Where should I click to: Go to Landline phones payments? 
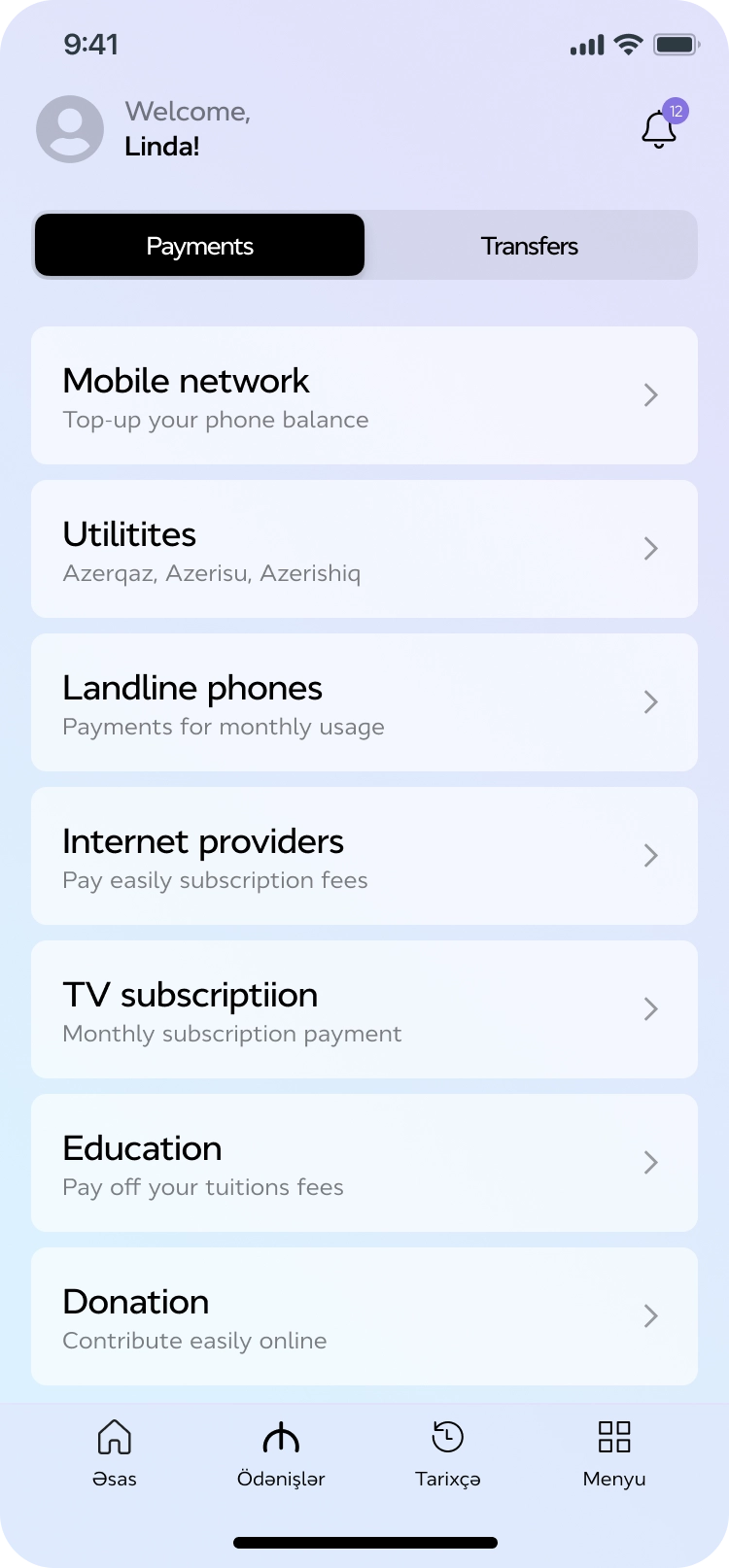364,702
